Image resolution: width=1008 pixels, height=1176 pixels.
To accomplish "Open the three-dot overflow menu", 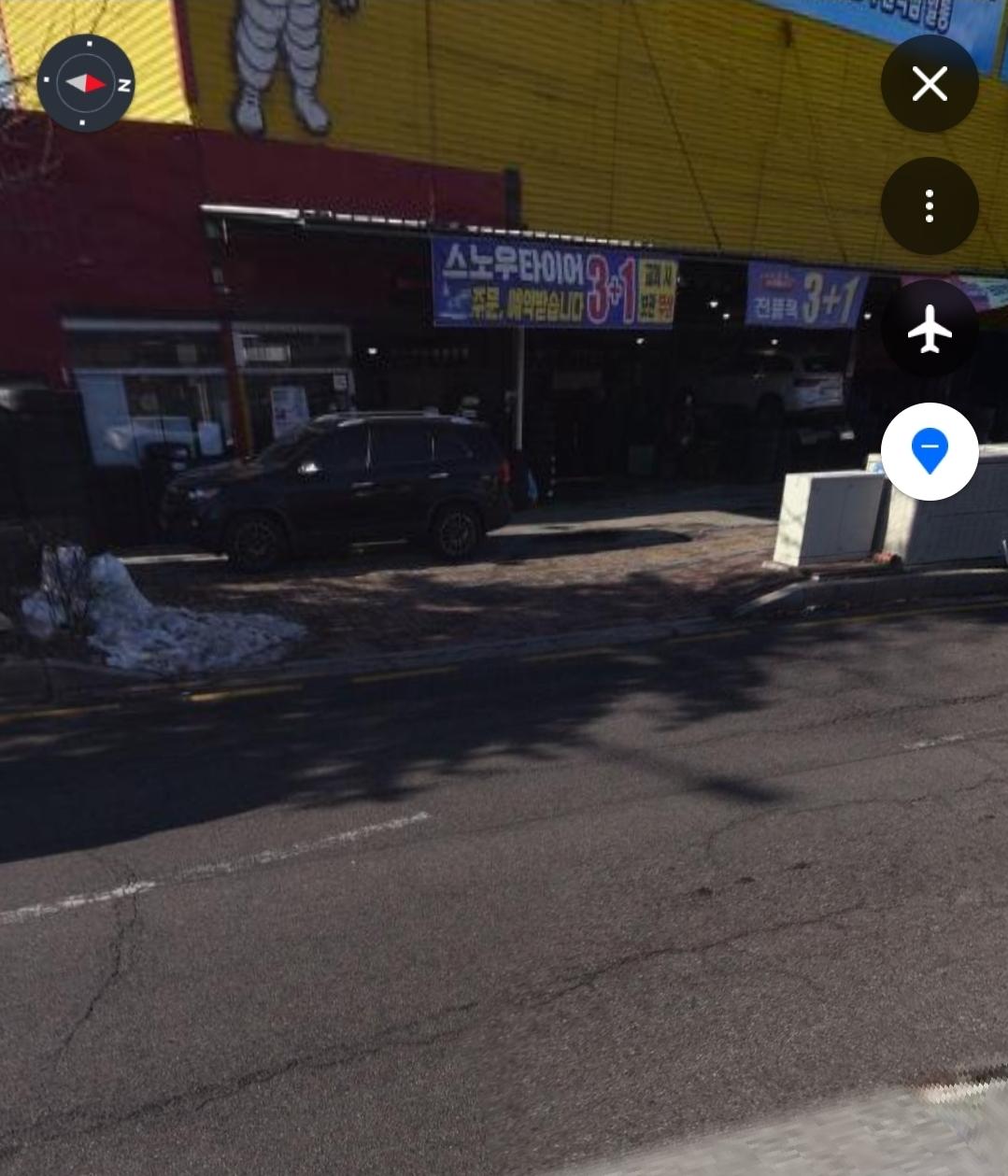I will pyautogui.click(x=930, y=205).
